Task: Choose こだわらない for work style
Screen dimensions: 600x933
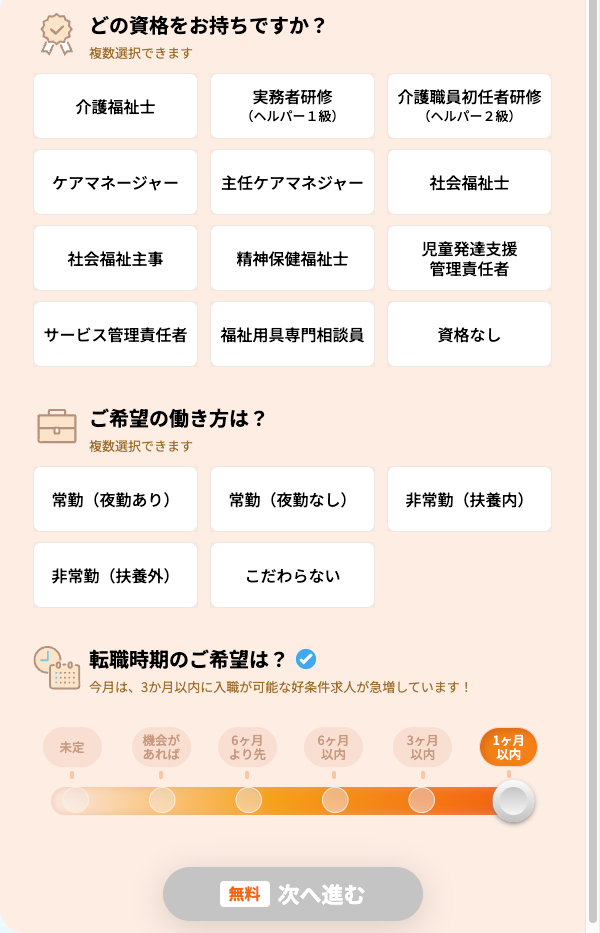Action: click(x=292, y=575)
